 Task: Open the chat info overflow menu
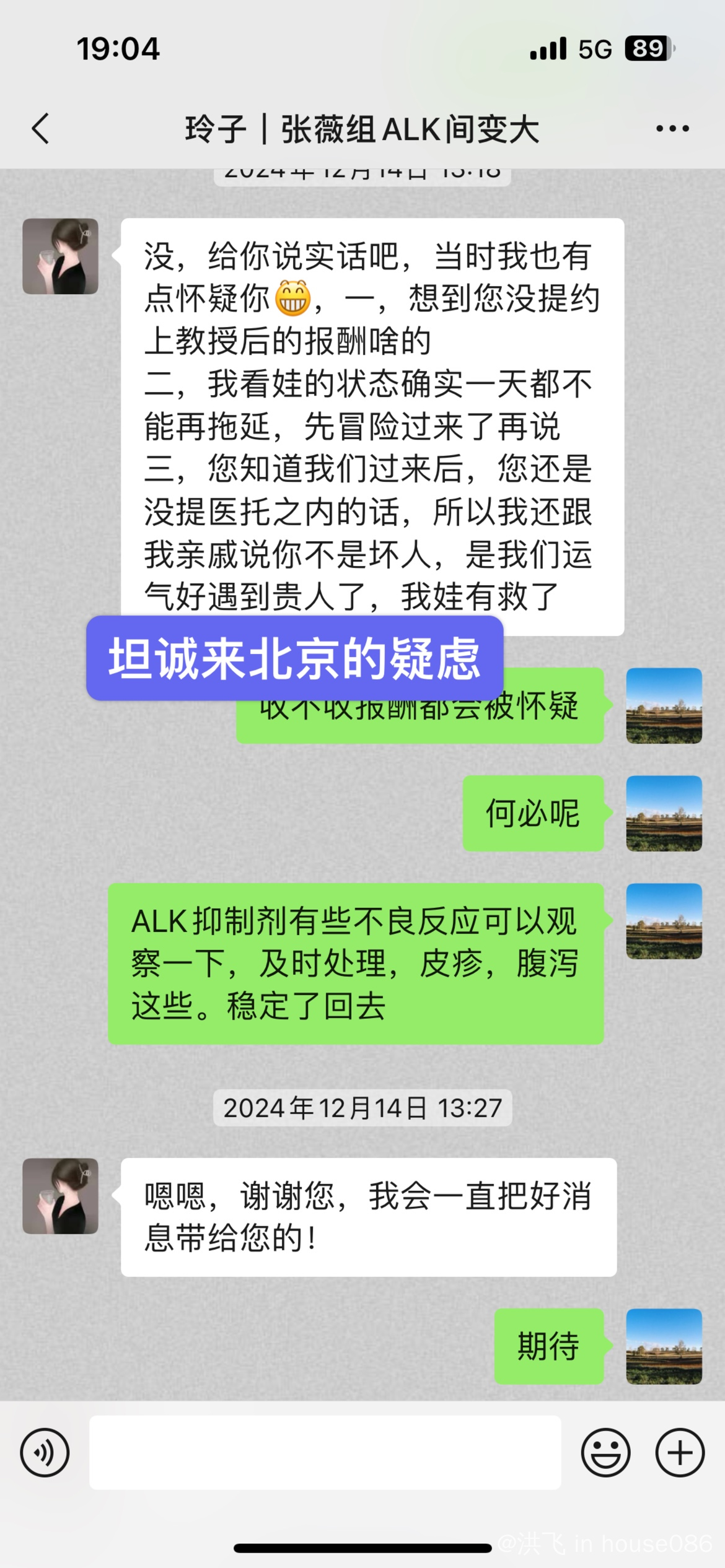(x=672, y=129)
